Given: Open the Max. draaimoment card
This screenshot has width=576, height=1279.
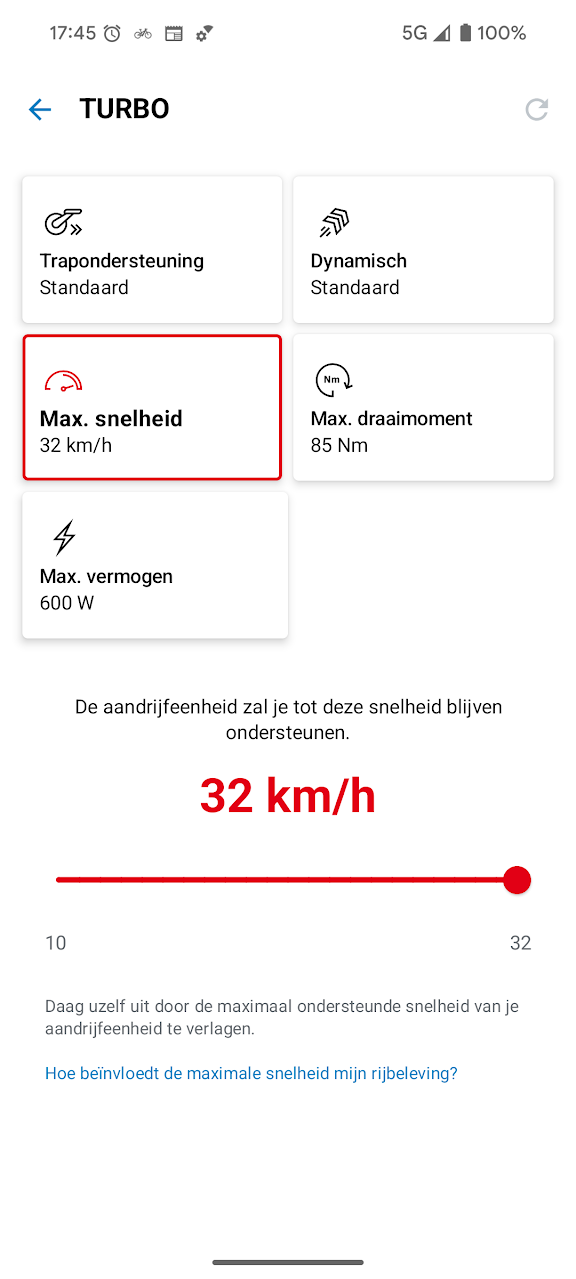Looking at the screenshot, I should [423, 408].
